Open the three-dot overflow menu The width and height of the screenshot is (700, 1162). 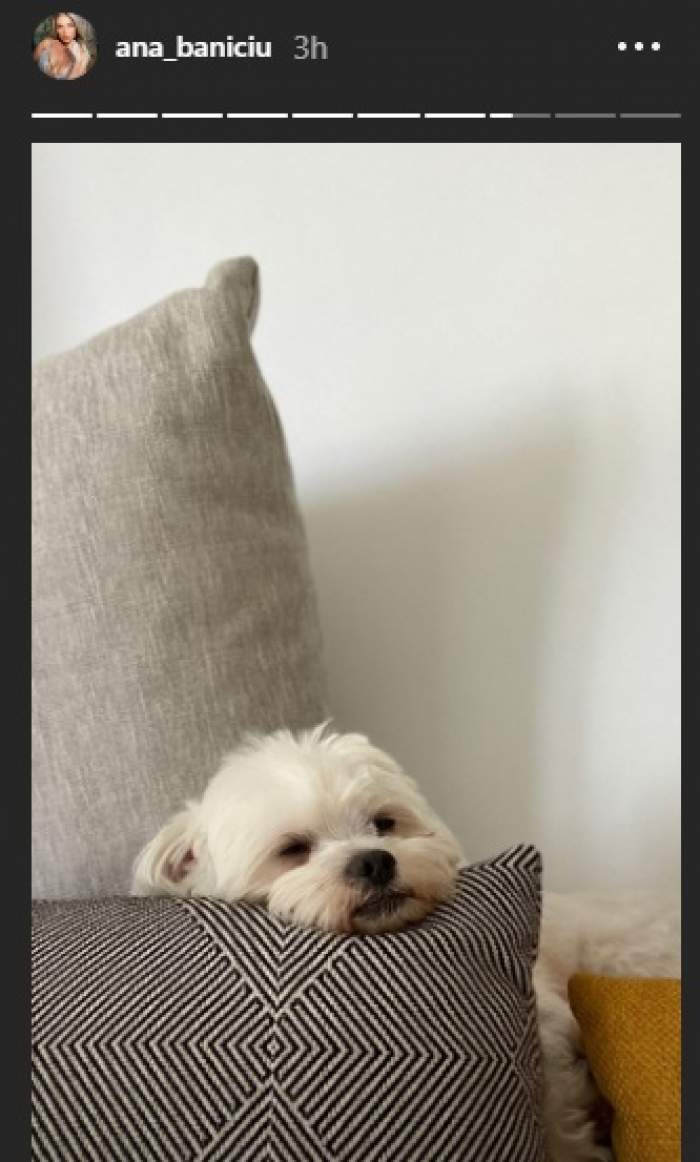click(x=638, y=47)
